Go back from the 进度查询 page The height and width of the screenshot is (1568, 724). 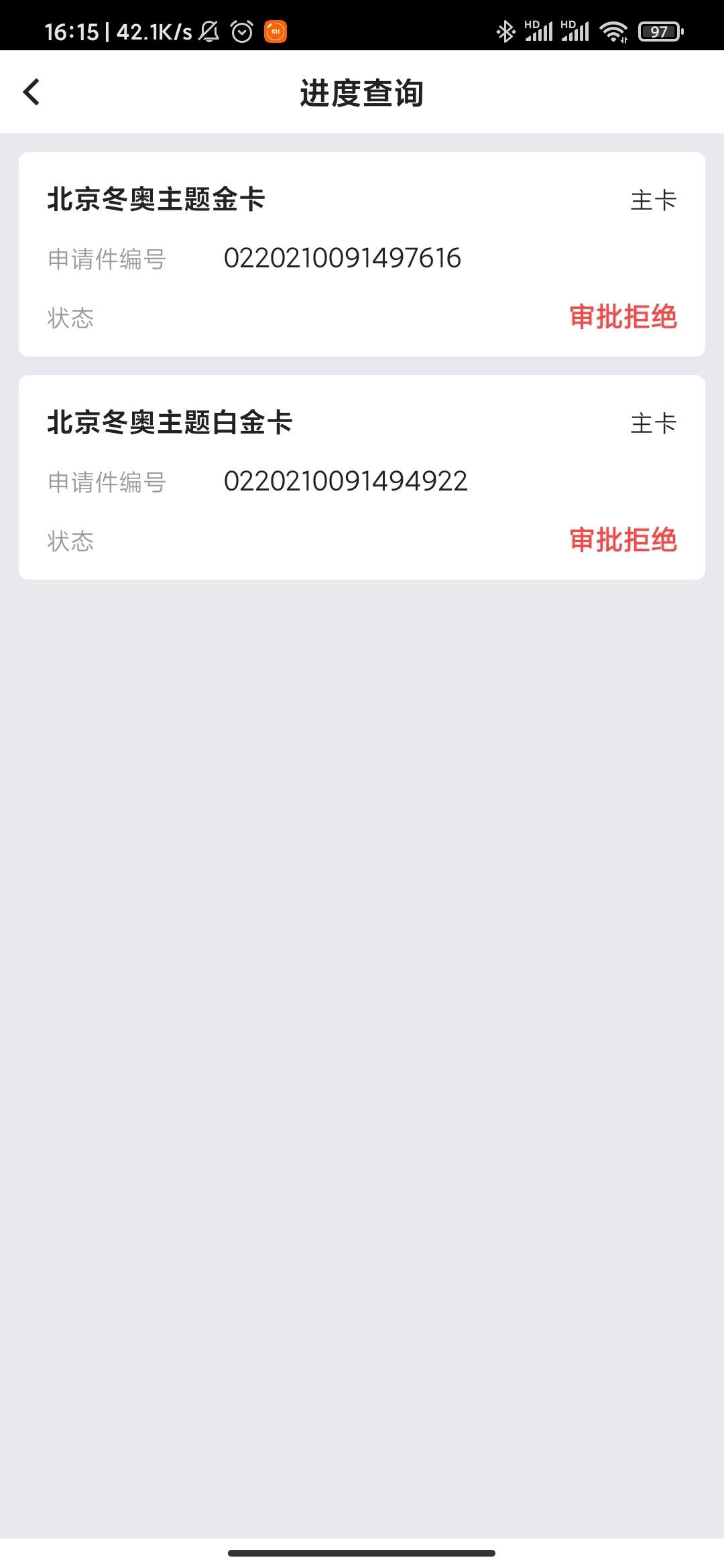(32, 92)
